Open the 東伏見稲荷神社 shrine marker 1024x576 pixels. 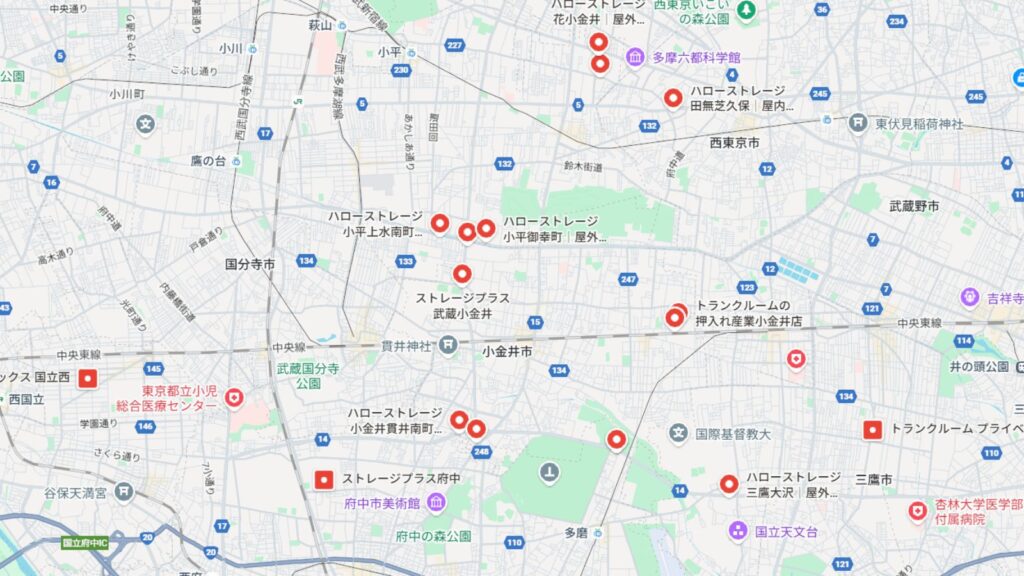[857, 123]
